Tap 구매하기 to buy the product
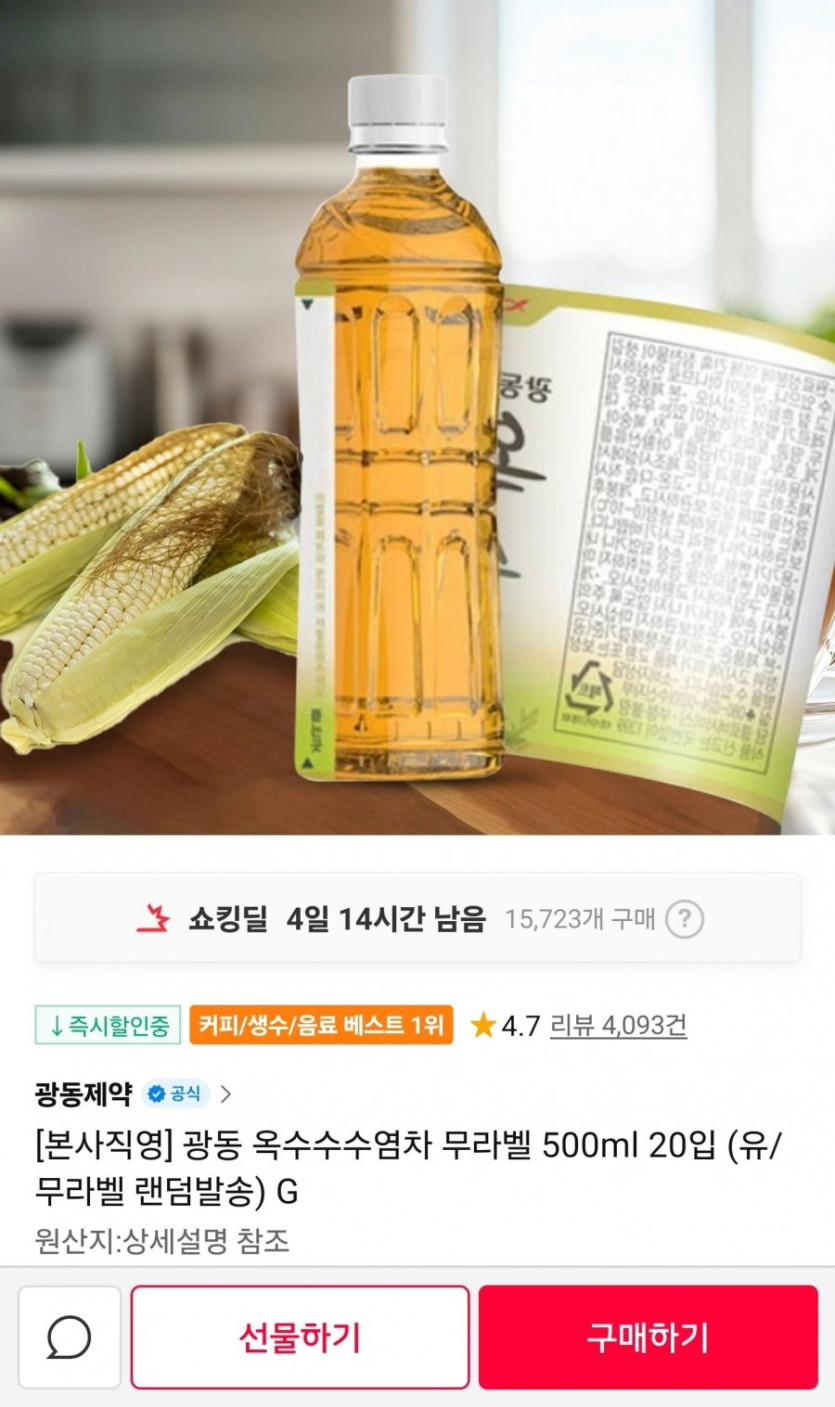 [648, 1337]
